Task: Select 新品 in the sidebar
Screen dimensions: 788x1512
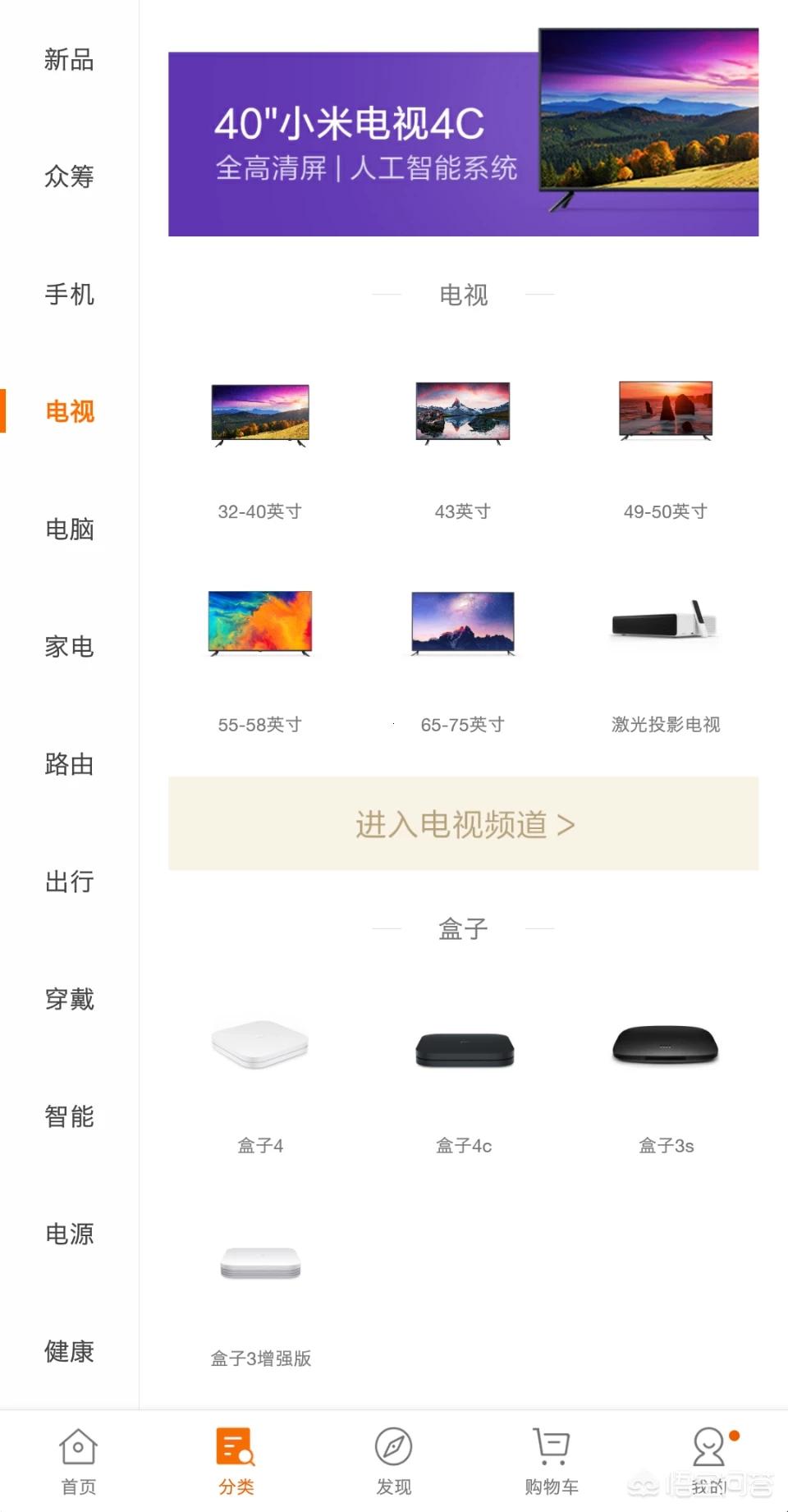Action: [70, 59]
